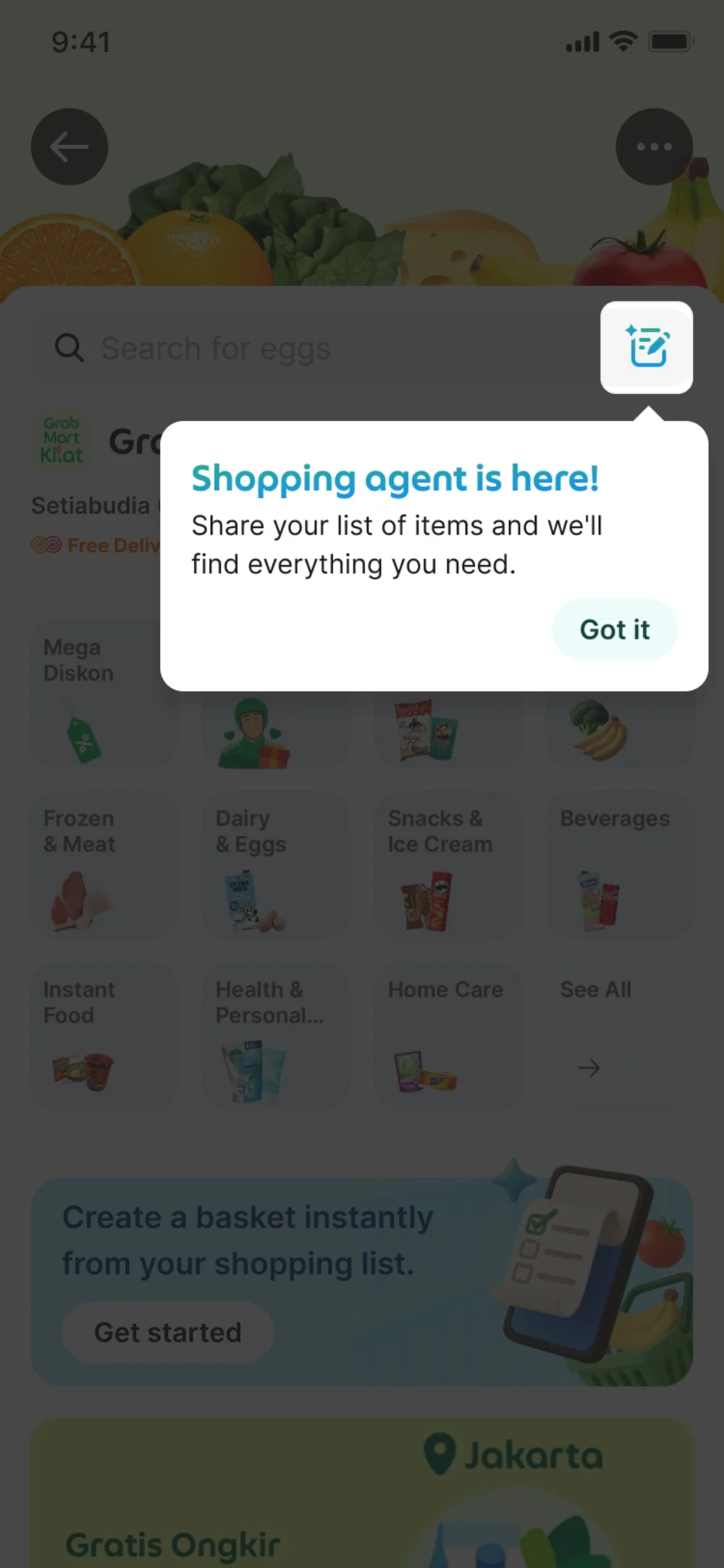Open Health & Personal category
Image resolution: width=724 pixels, height=1568 pixels.
(x=275, y=1036)
